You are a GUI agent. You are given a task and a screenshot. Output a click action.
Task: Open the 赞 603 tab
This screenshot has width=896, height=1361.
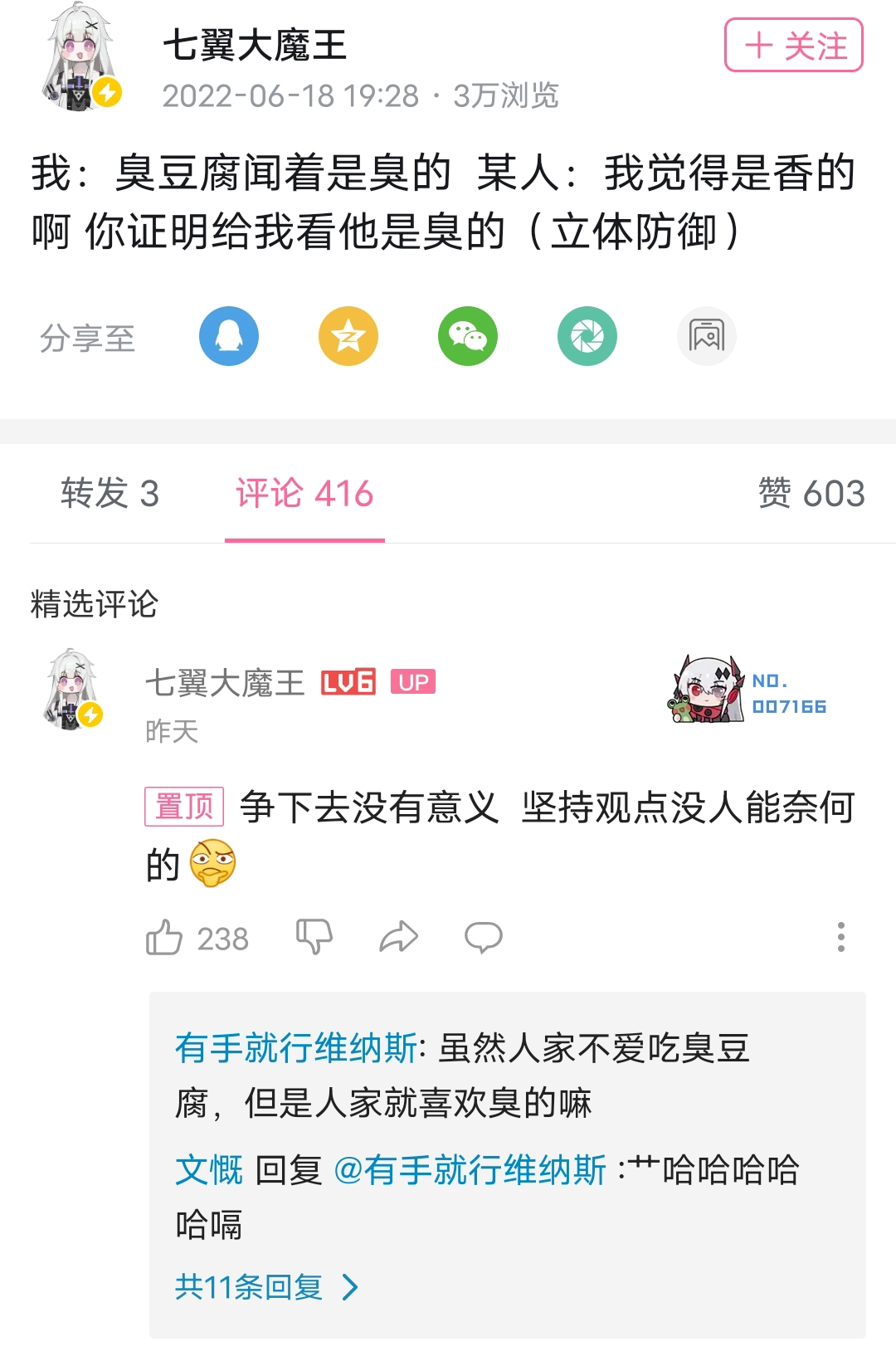point(811,494)
